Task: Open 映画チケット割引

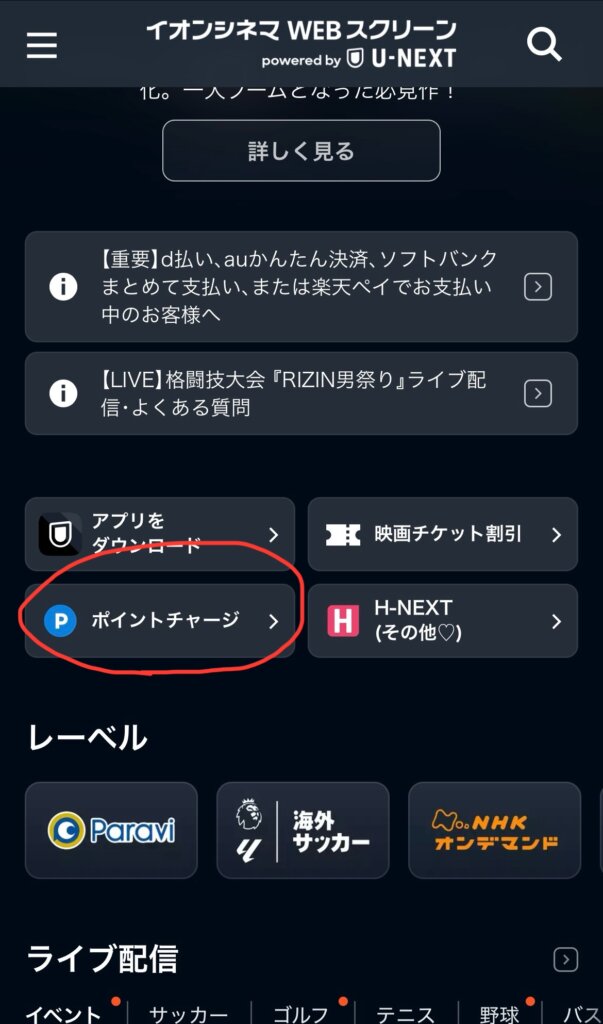Action: tap(443, 534)
